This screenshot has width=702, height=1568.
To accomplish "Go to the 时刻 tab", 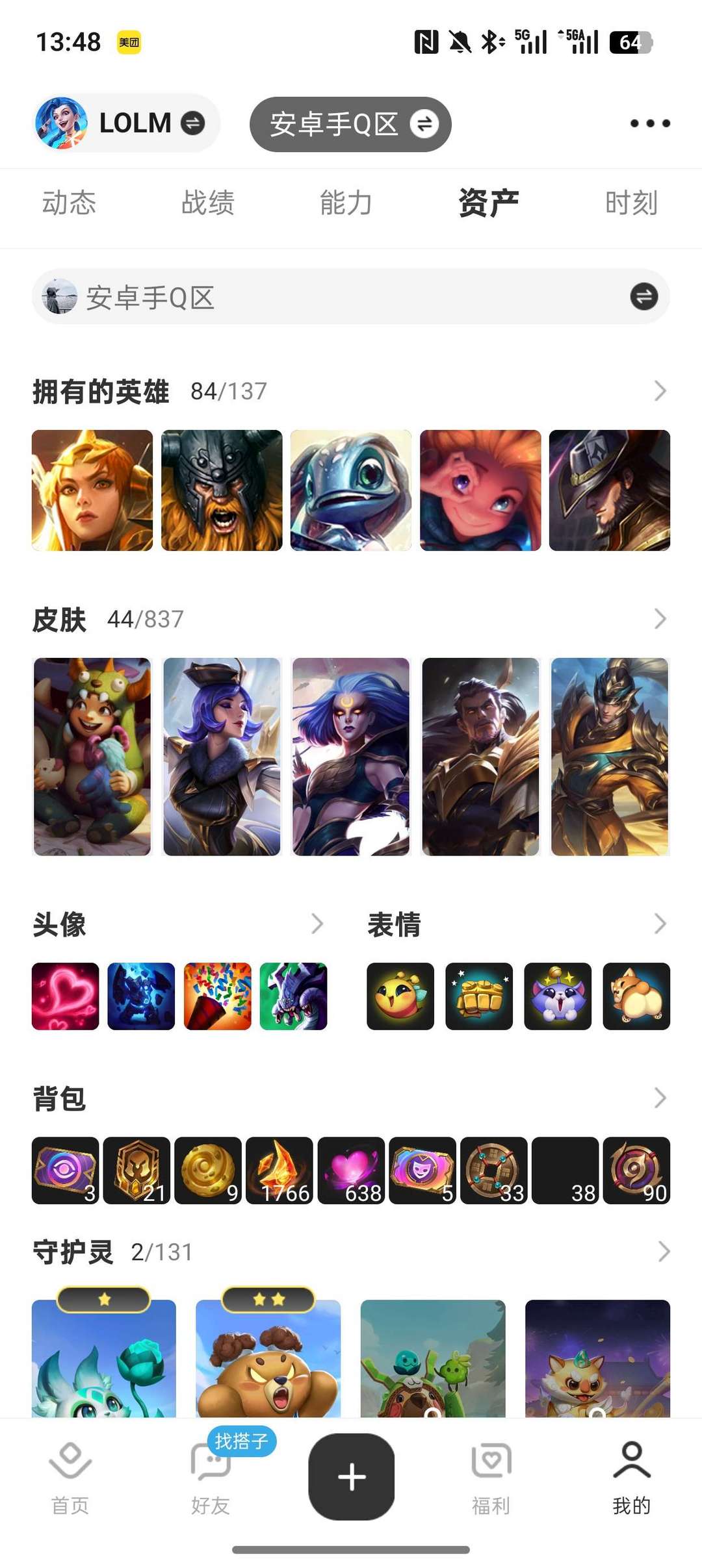I will pos(631,203).
